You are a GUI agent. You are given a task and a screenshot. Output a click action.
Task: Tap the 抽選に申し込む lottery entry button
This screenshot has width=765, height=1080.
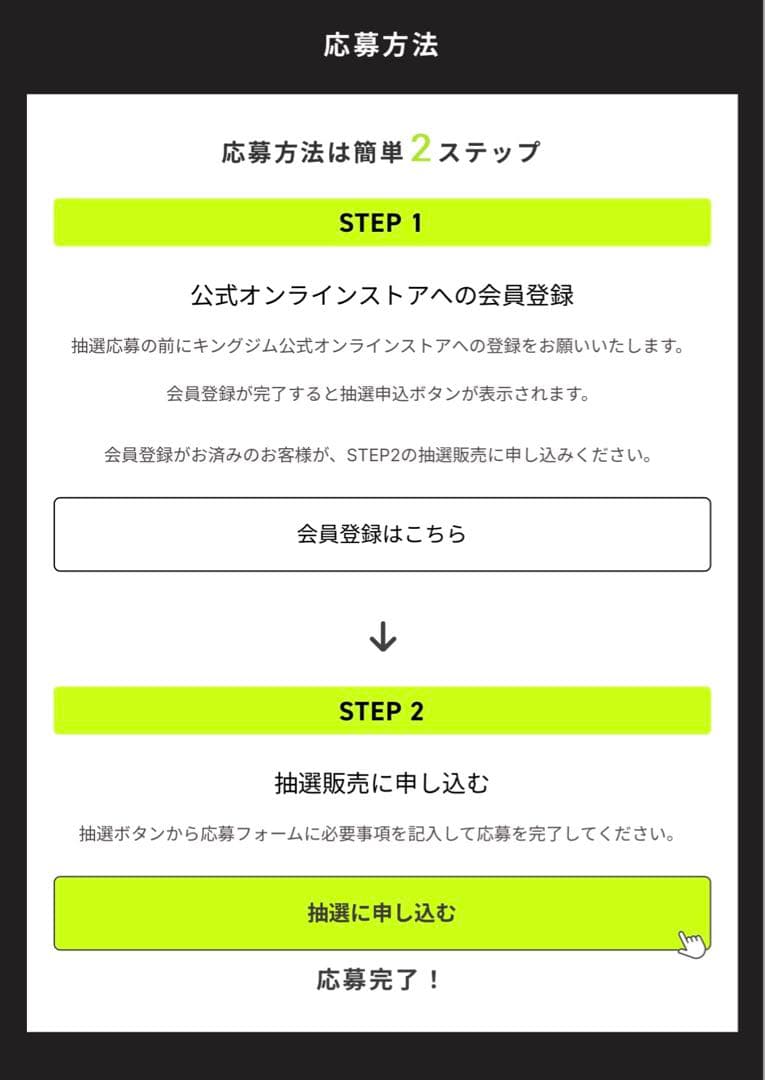(382, 913)
